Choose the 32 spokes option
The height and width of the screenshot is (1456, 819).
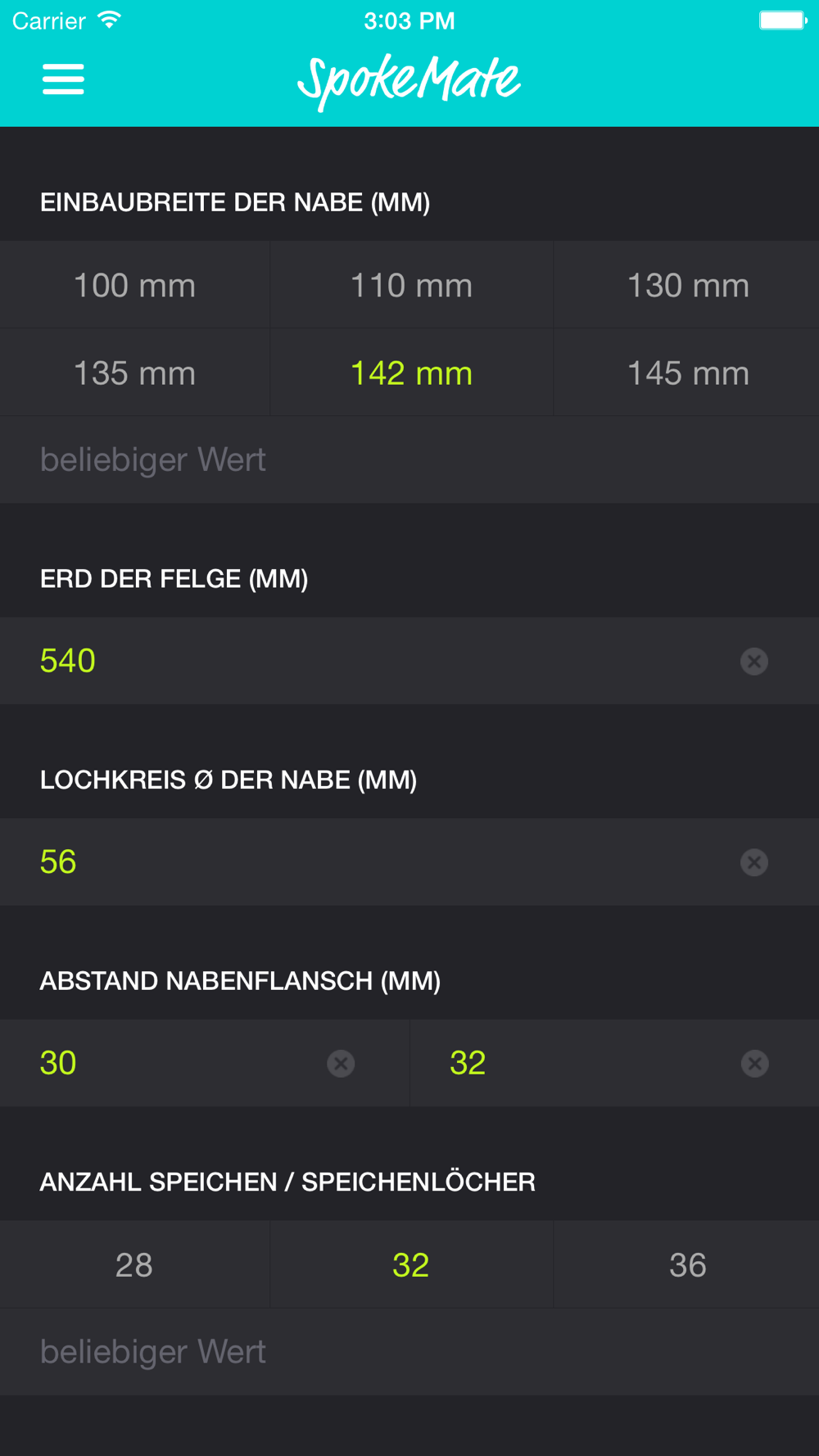tap(411, 1265)
